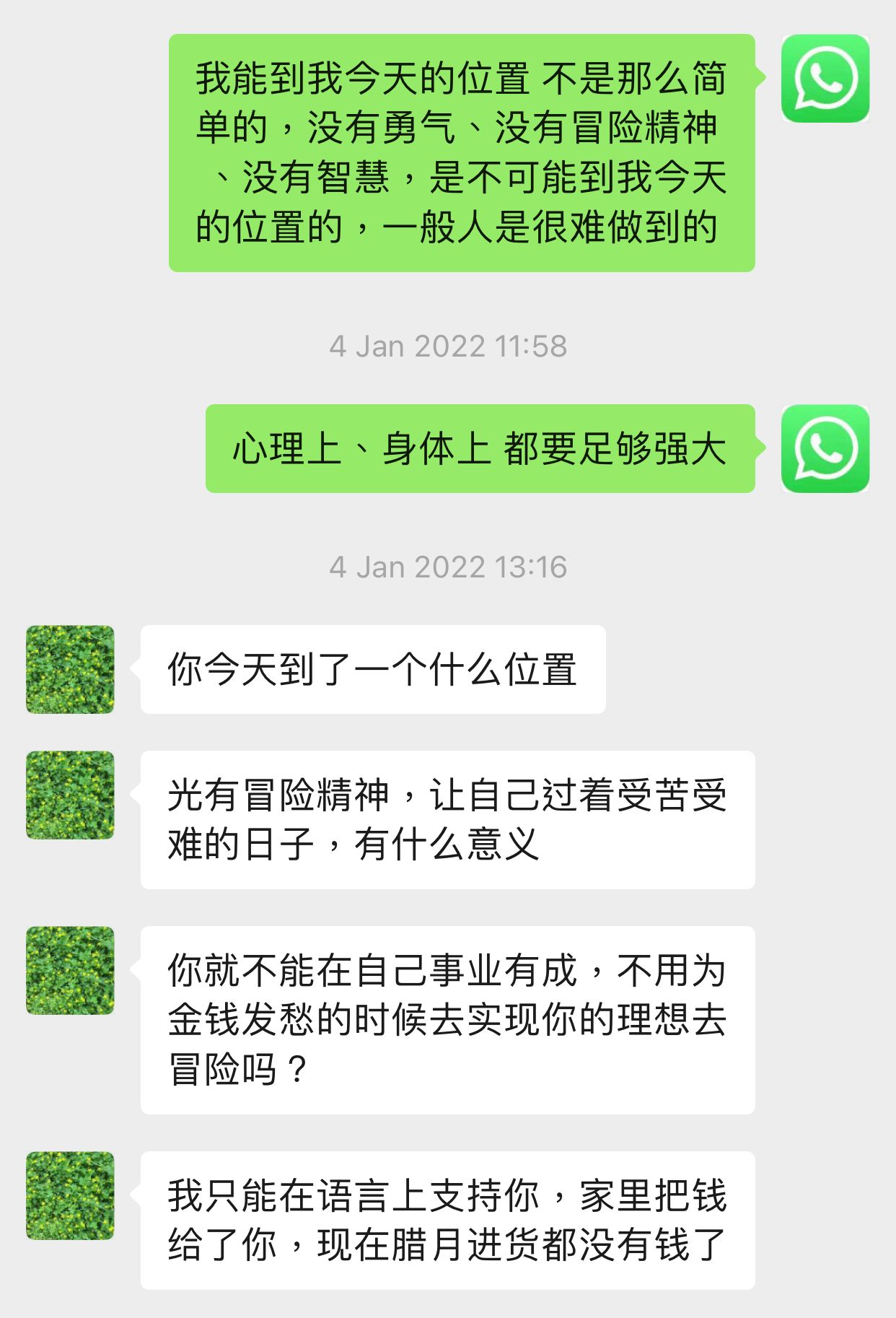Image resolution: width=896 pixels, height=1318 pixels.
Task: Tap the WhatsApp-logo avatar next to '我能到我今天的位置' message
Action: pos(825,78)
